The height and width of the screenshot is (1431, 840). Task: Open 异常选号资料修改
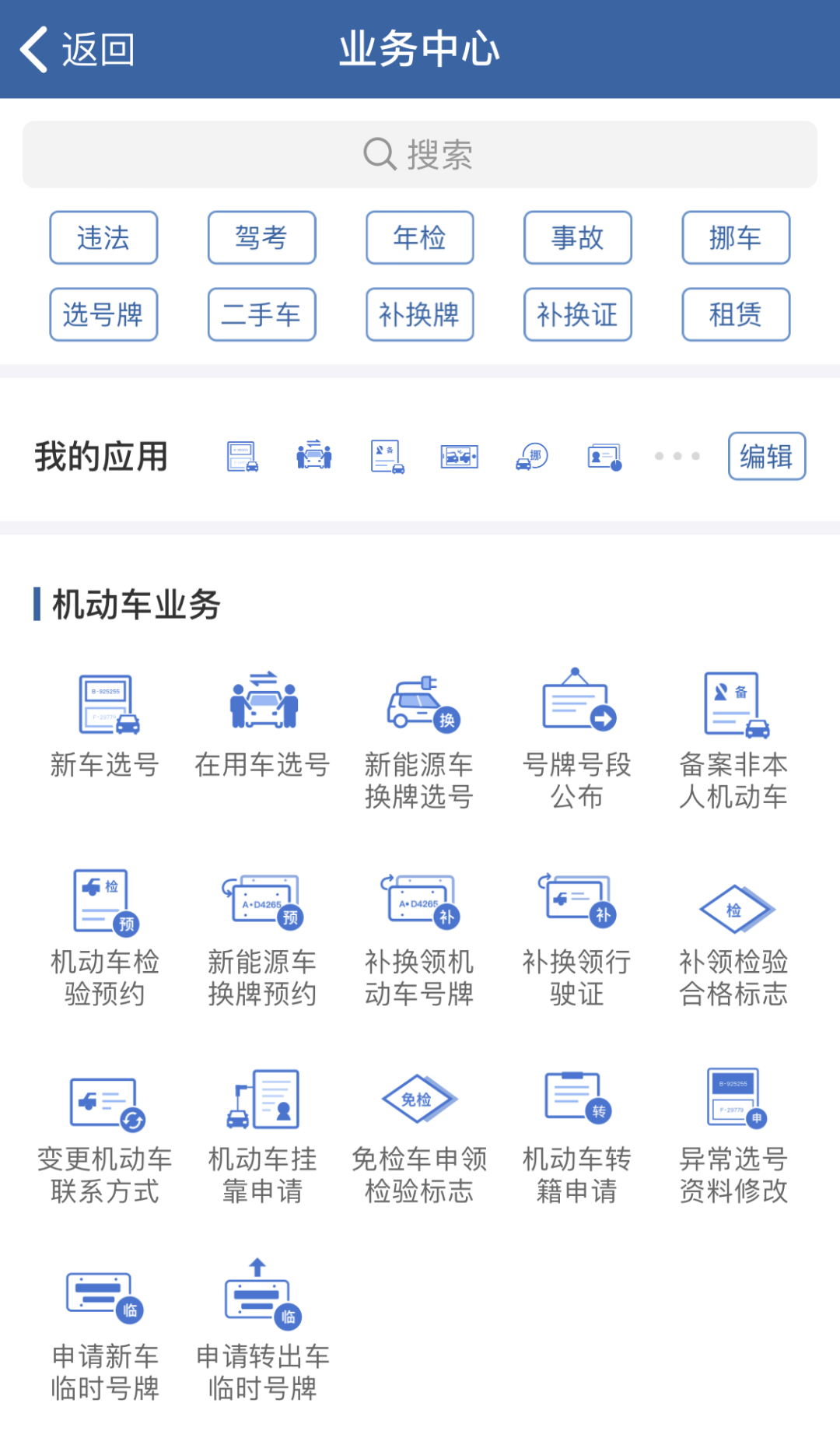point(734,1136)
